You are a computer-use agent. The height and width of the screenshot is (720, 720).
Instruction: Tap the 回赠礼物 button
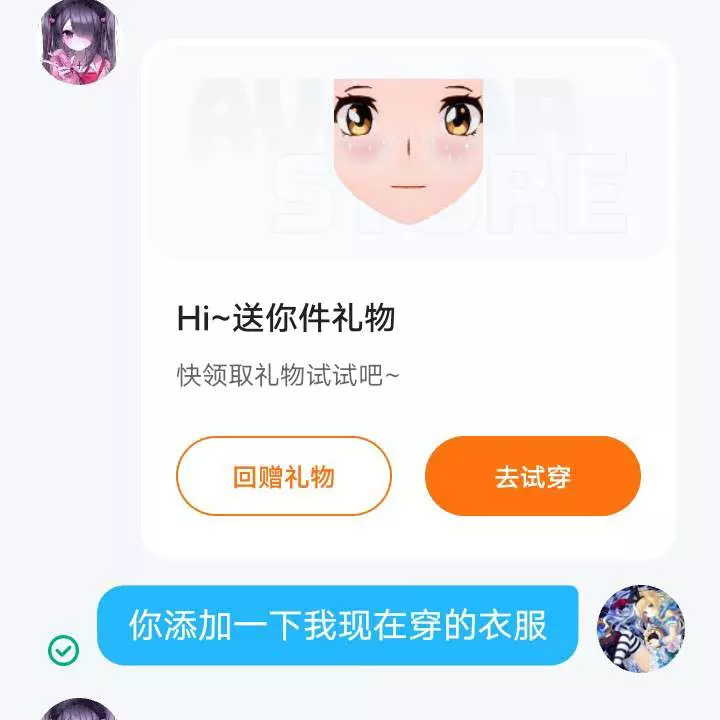[x=283, y=476]
